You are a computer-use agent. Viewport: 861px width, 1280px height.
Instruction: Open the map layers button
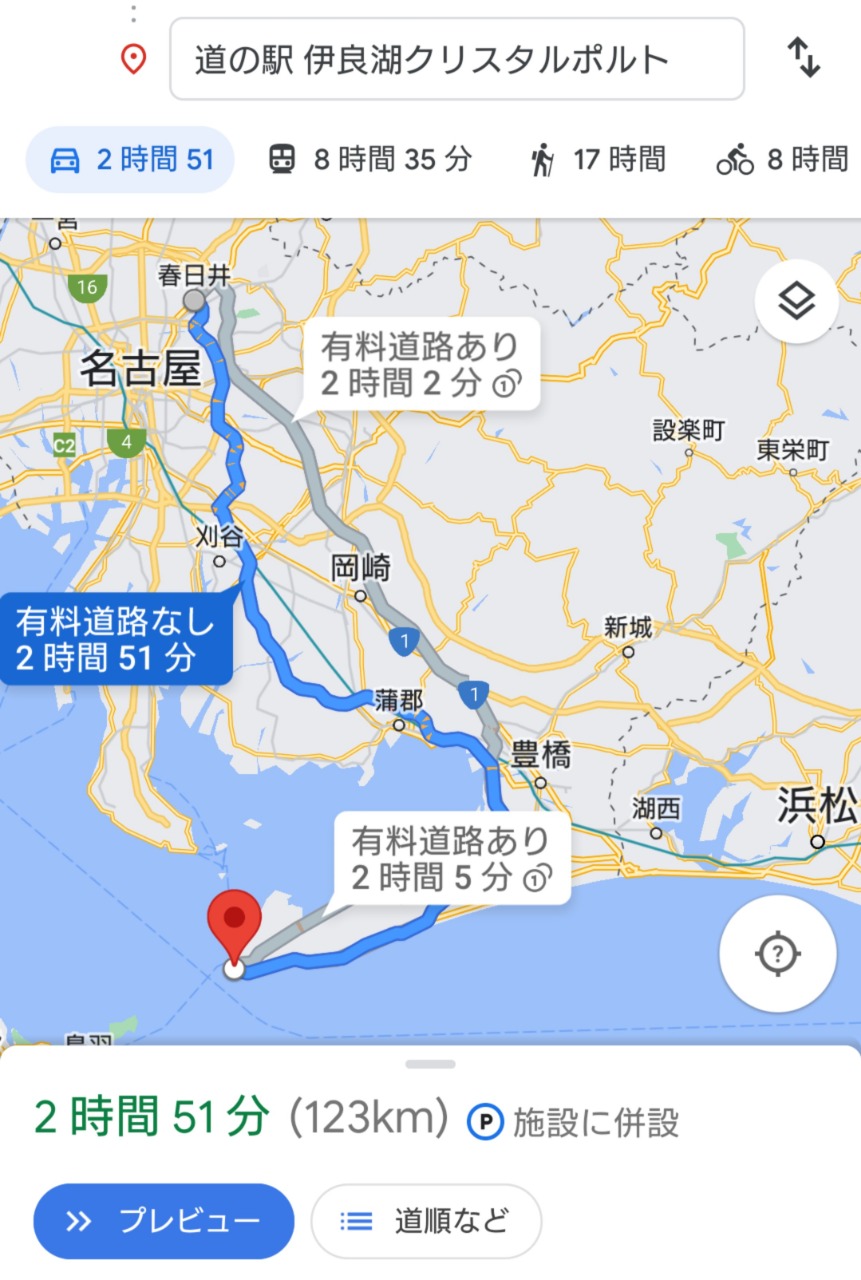click(x=795, y=301)
